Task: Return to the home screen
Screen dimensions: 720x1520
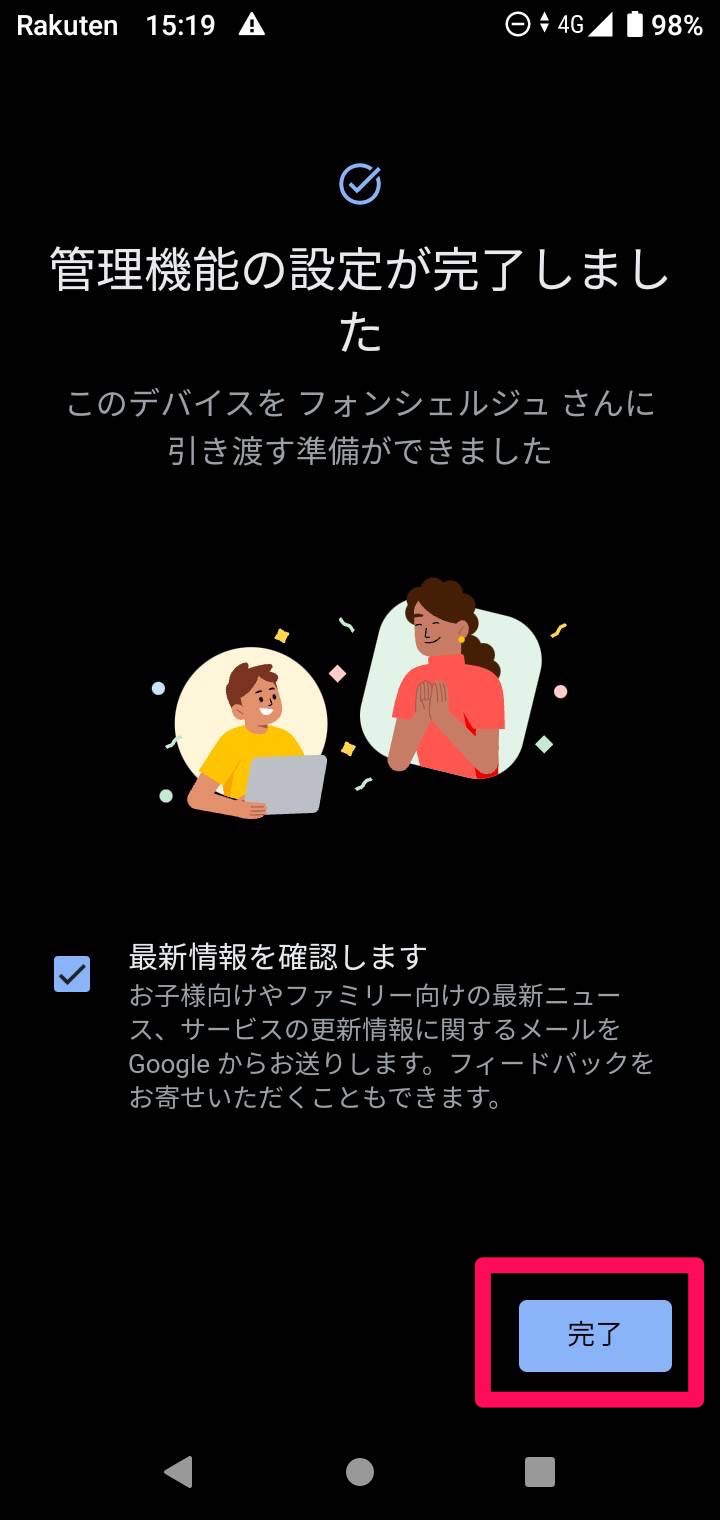Action: point(360,1471)
